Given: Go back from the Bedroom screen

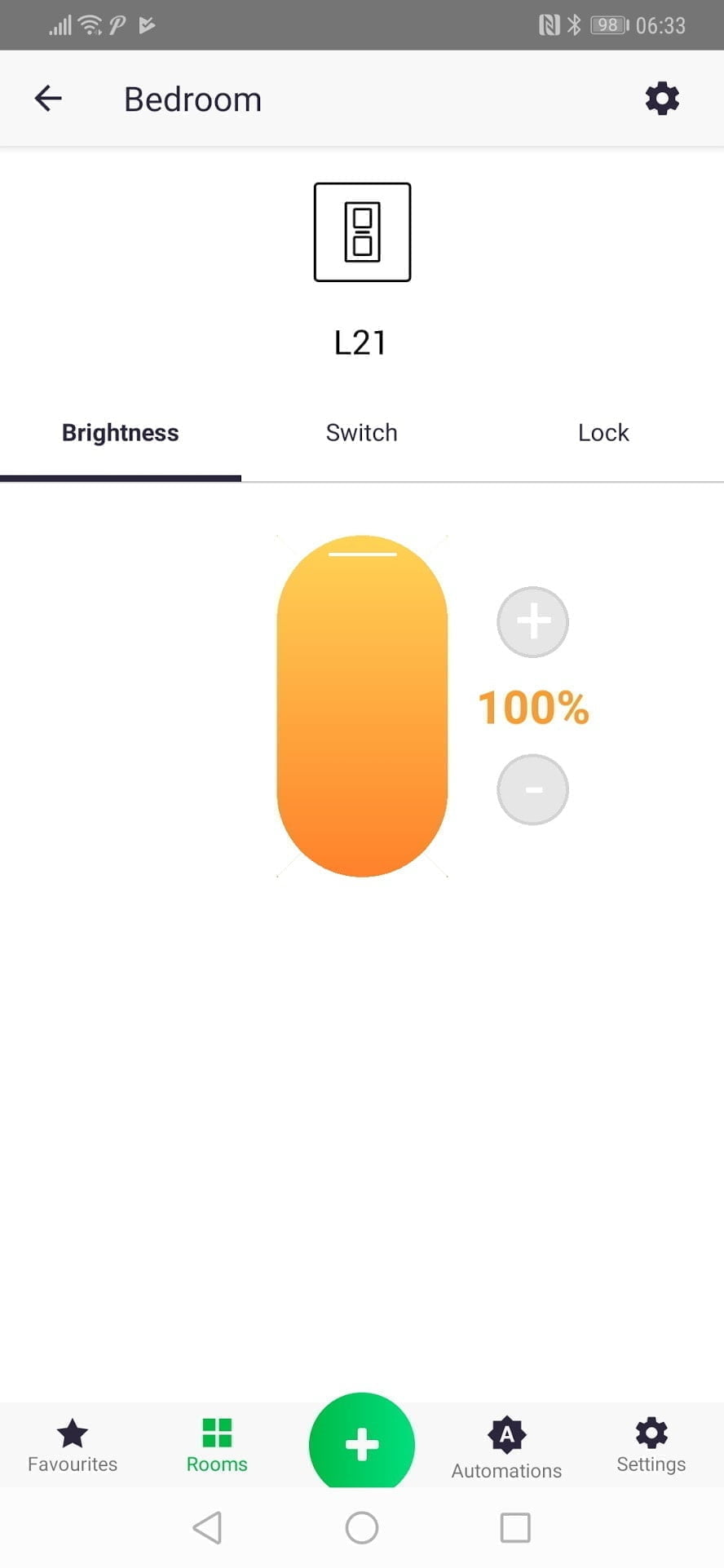Looking at the screenshot, I should click(48, 99).
